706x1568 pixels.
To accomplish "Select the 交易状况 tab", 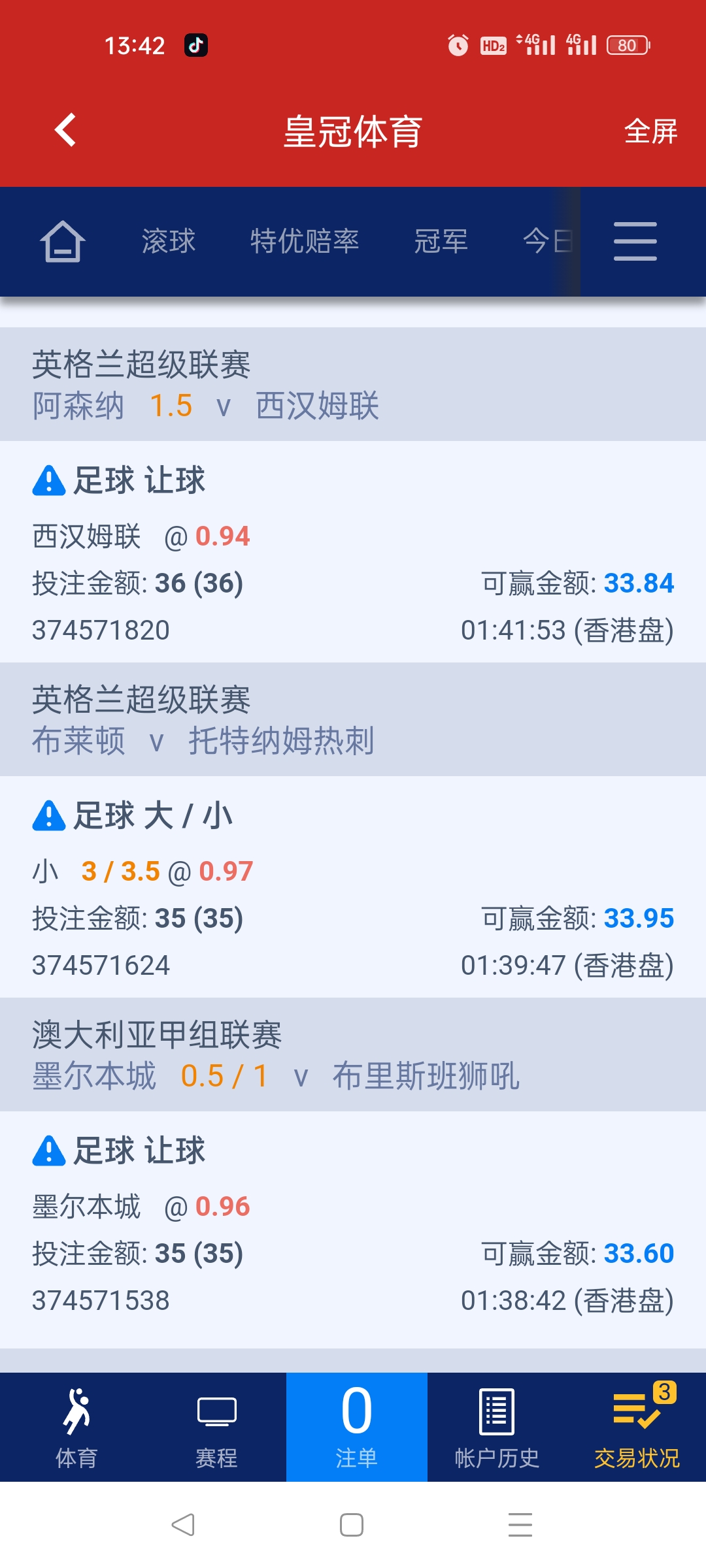I will (x=637, y=1428).
